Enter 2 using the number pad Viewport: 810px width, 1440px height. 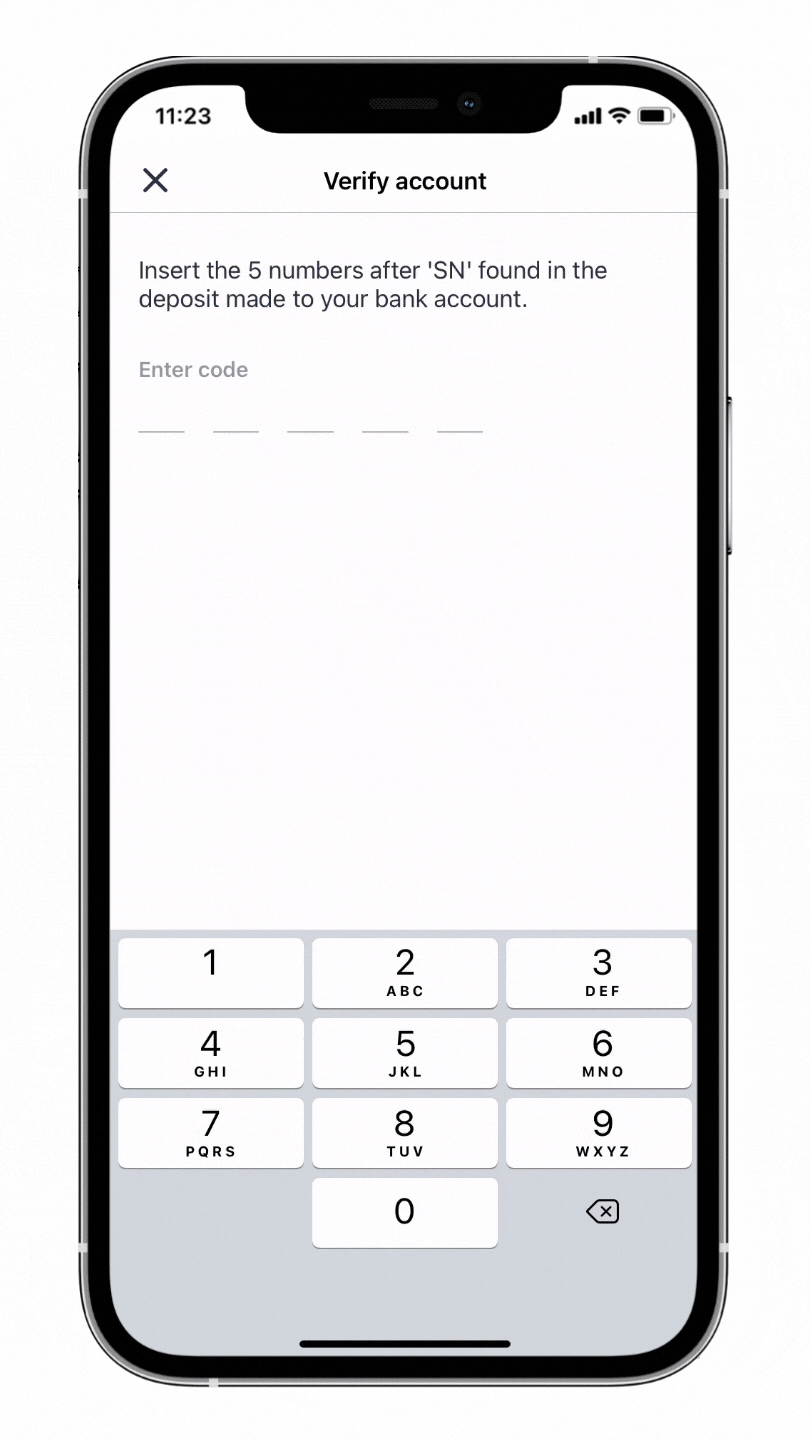[405, 972]
